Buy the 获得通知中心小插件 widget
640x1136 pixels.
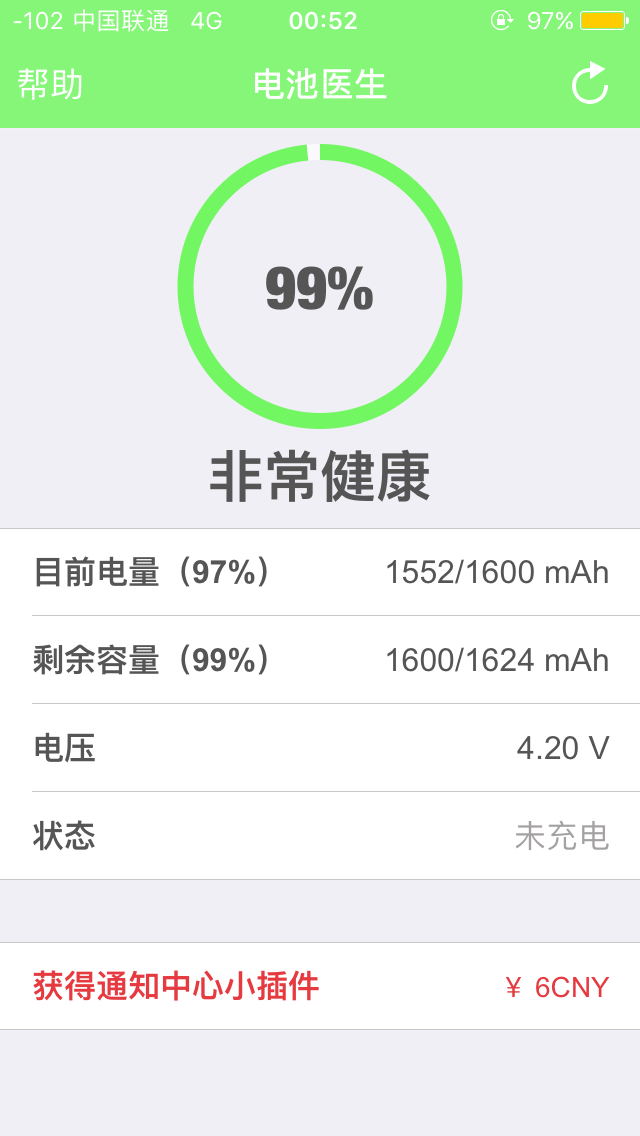[x=320, y=986]
